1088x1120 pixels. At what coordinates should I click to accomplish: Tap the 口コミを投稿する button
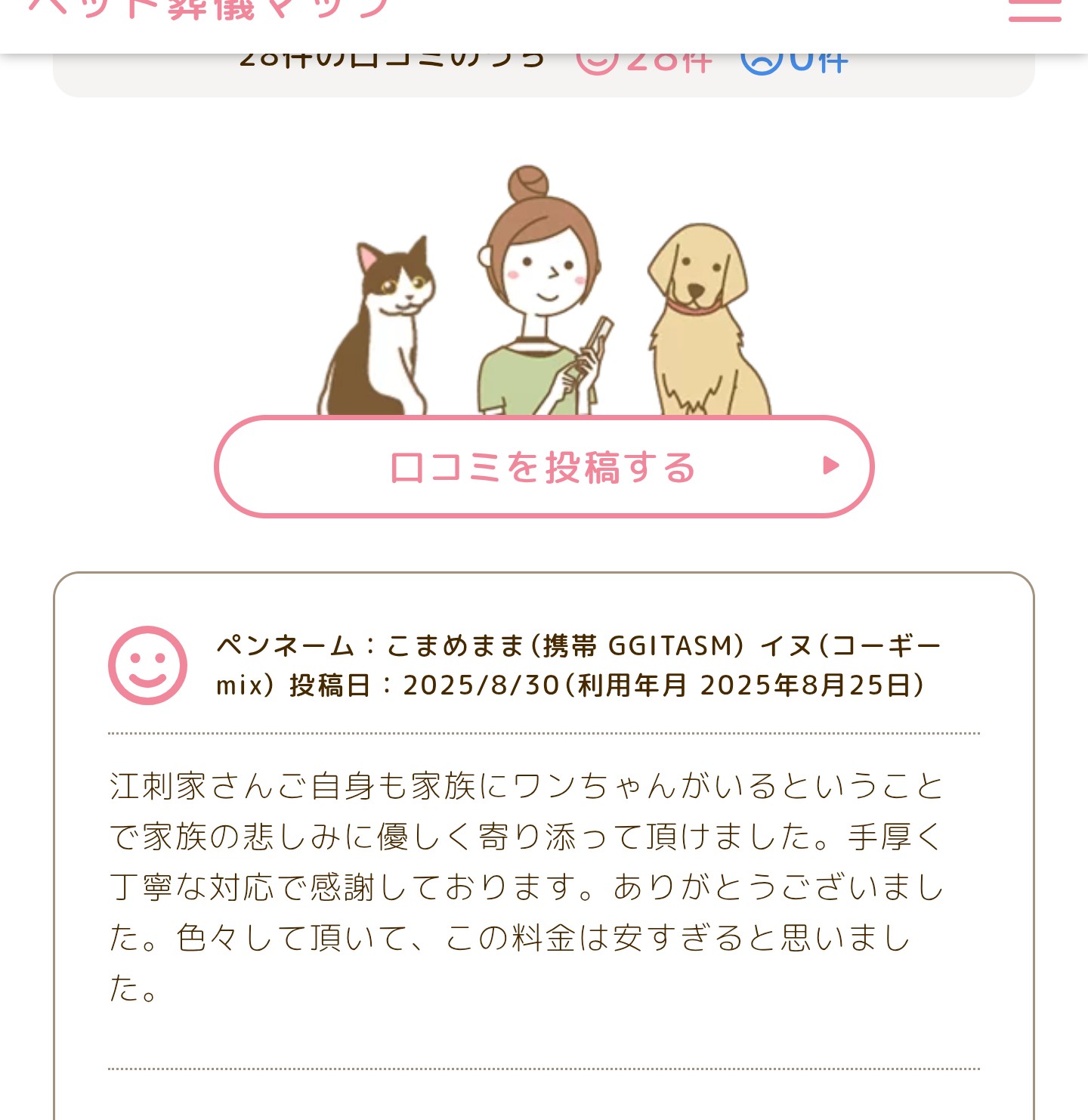pos(544,467)
